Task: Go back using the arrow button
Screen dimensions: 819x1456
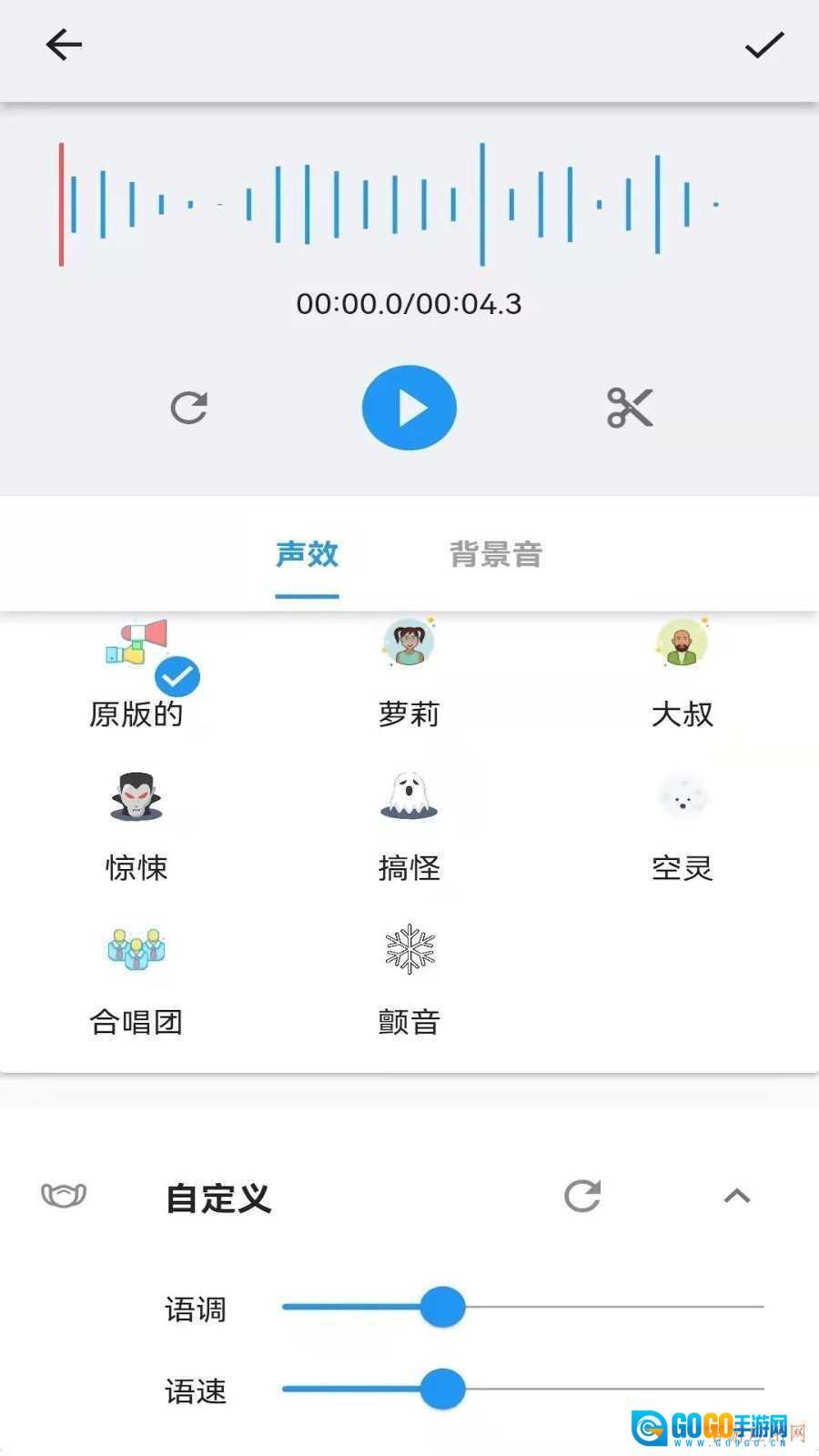Action: pos(64,44)
